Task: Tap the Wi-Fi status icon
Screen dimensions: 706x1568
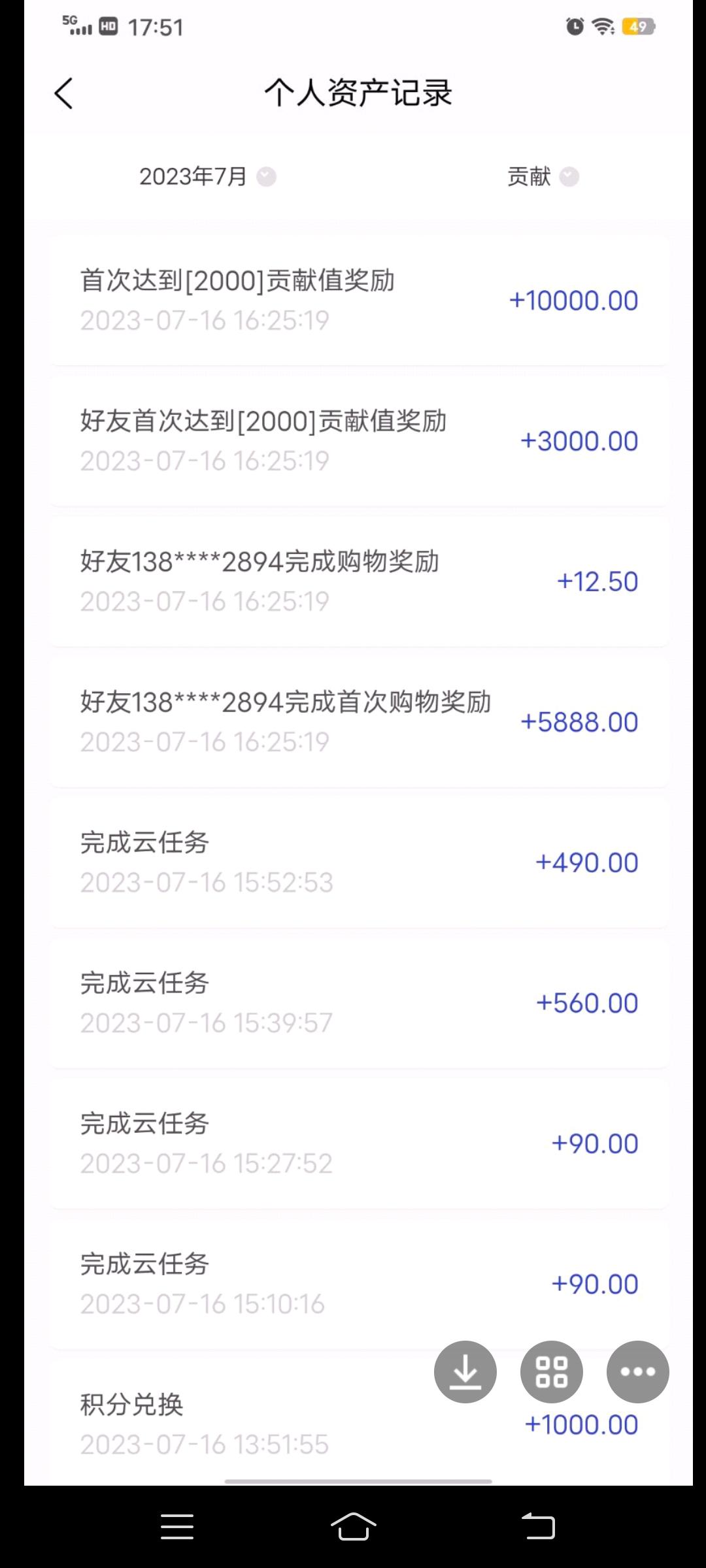Action: [601, 27]
